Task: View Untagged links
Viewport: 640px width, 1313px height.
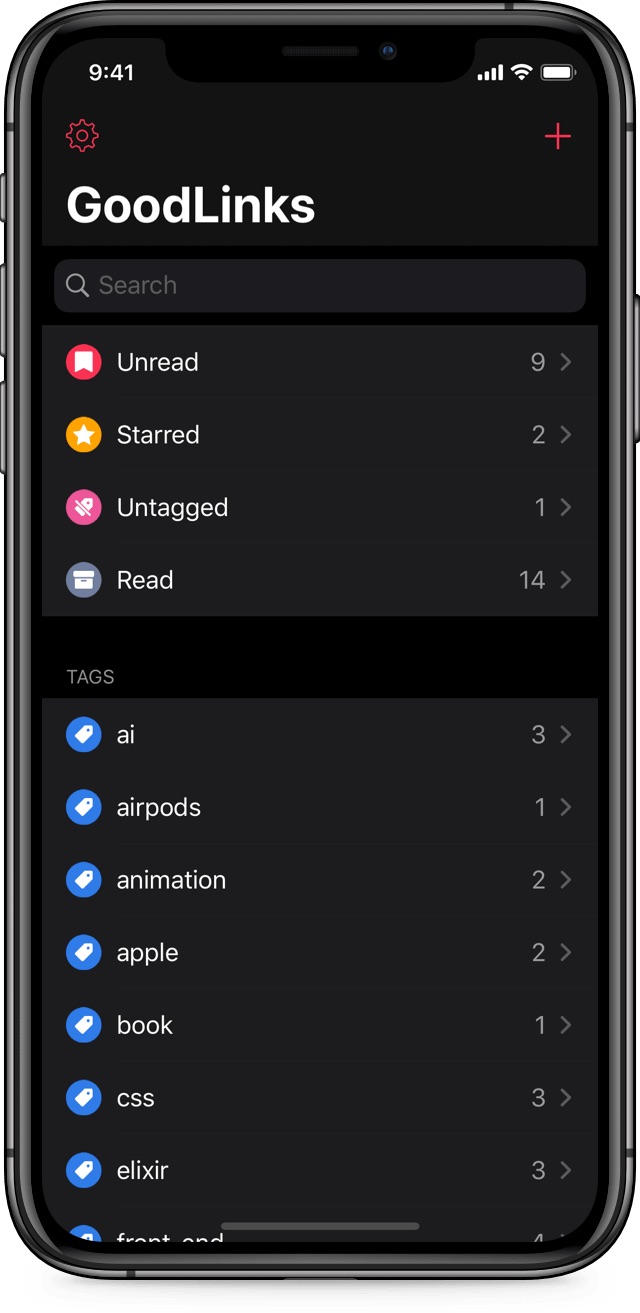Action: pos(320,508)
